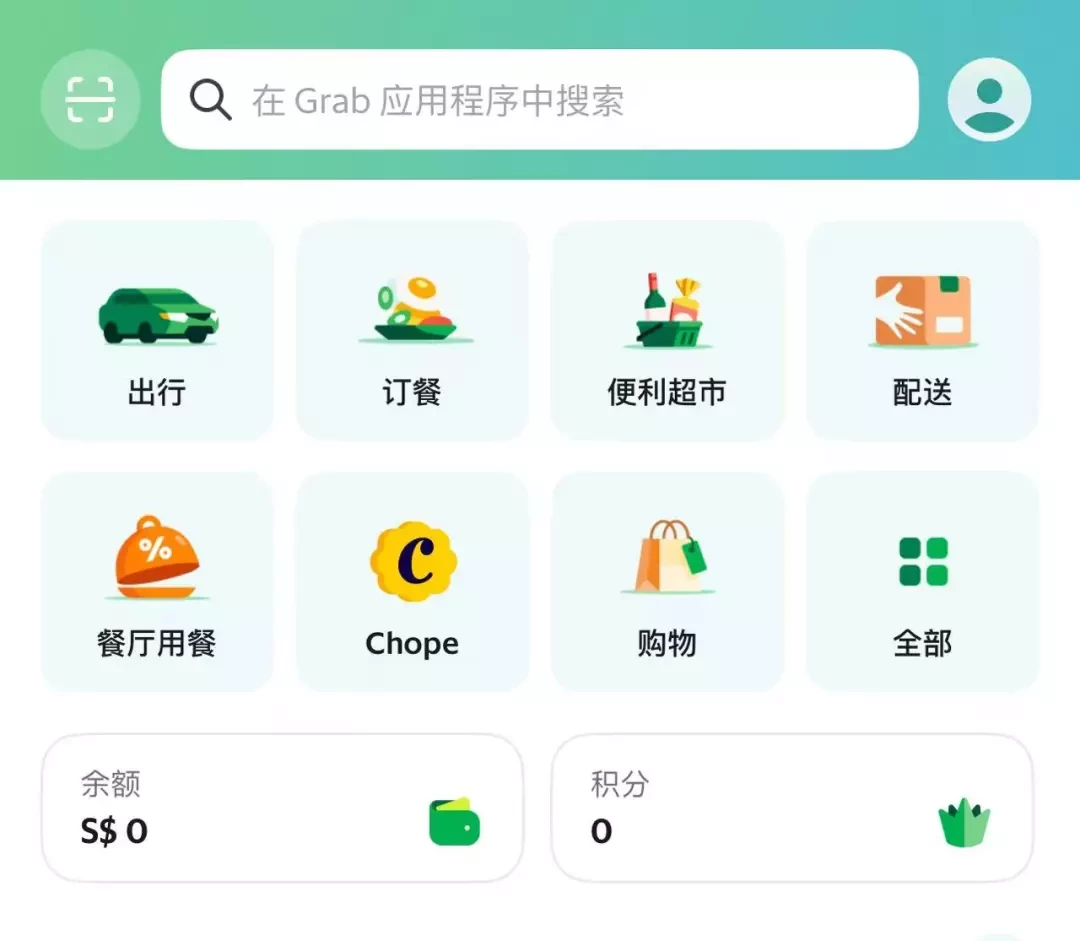Open the 余额 wallet balance card
Image resolution: width=1080 pixels, height=941 pixels.
click(x=282, y=808)
